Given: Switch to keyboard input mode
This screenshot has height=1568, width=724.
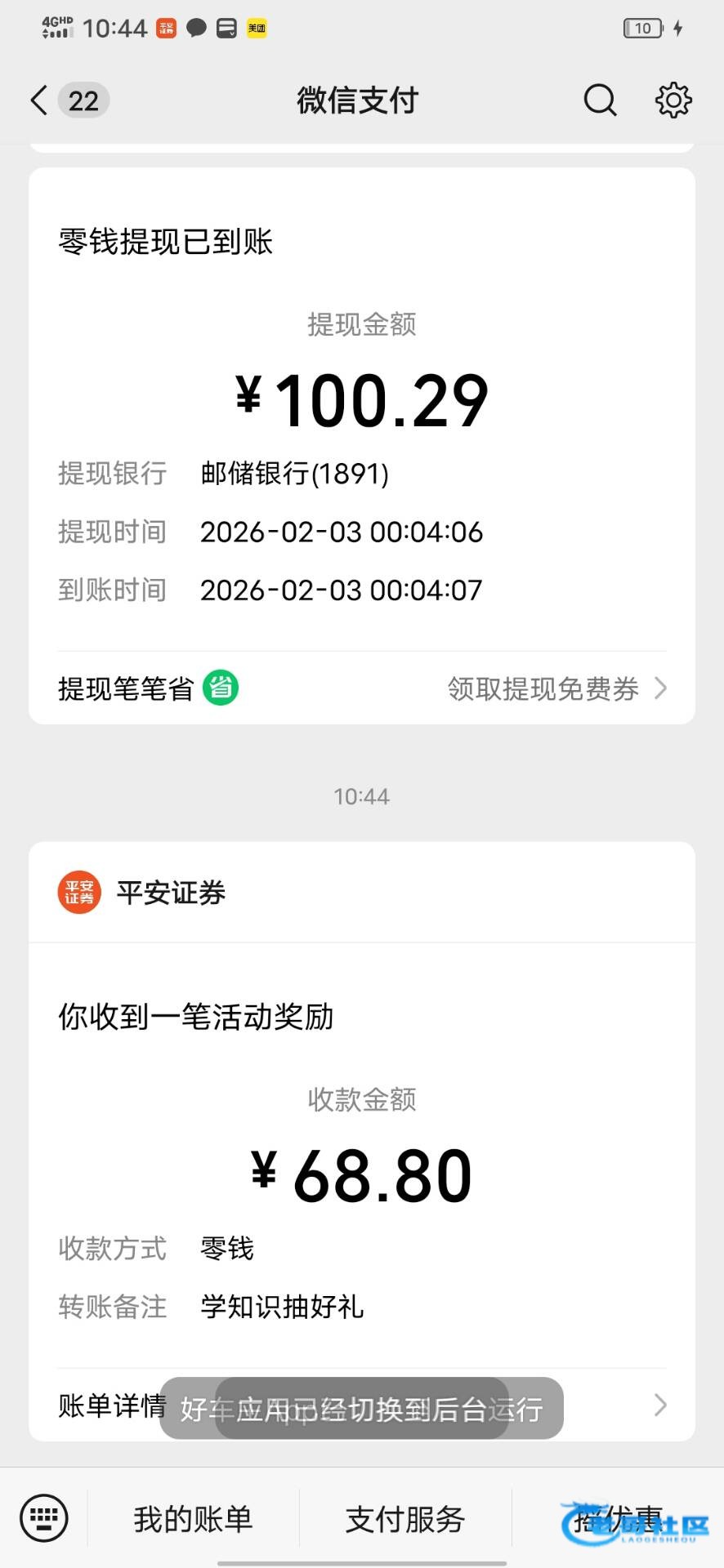Looking at the screenshot, I should 43,1518.
